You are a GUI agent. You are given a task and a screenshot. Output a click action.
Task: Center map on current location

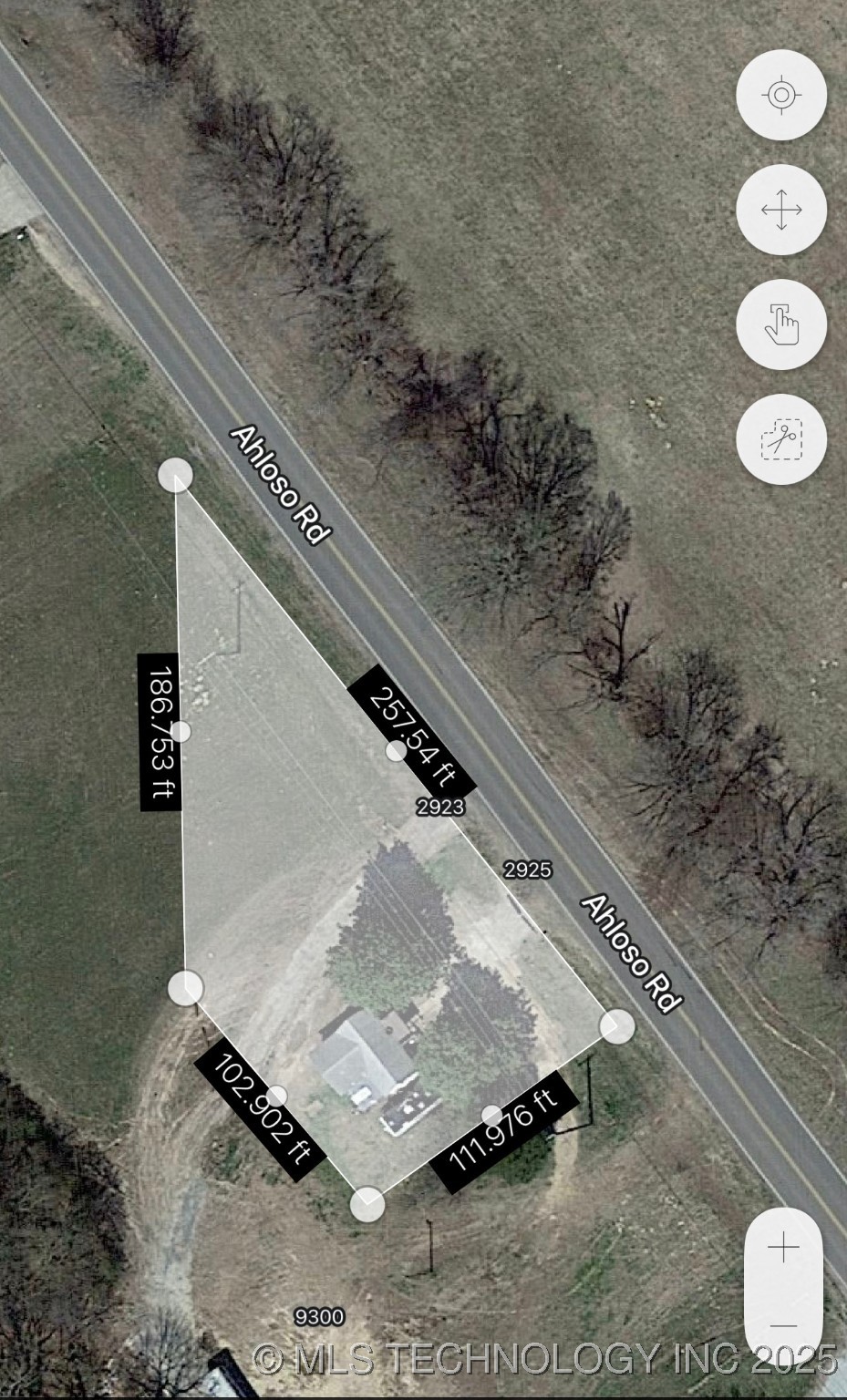click(x=781, y=96)
